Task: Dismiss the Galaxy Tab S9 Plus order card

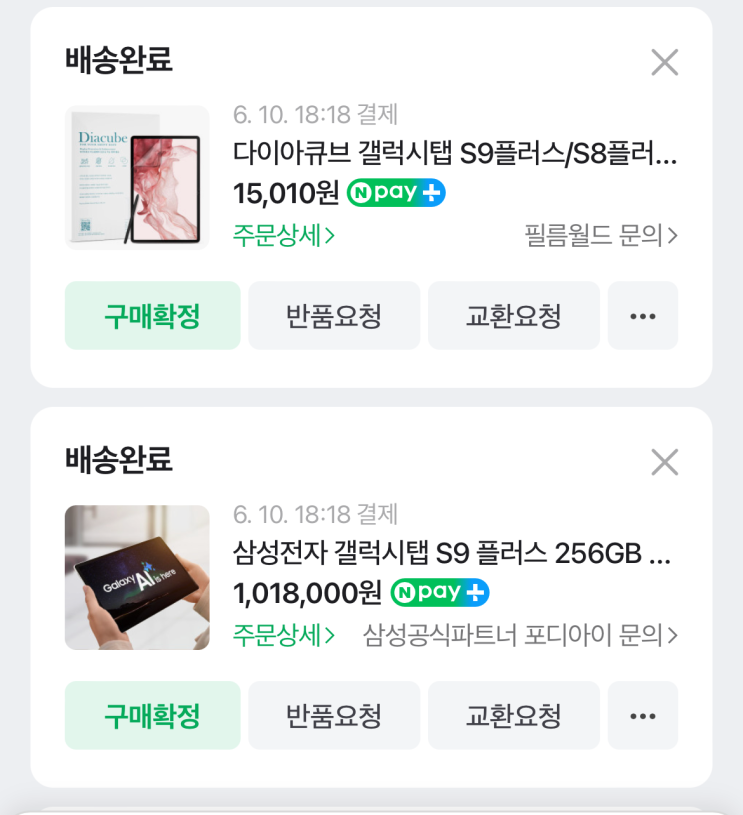Action: [x=665, y=462]
